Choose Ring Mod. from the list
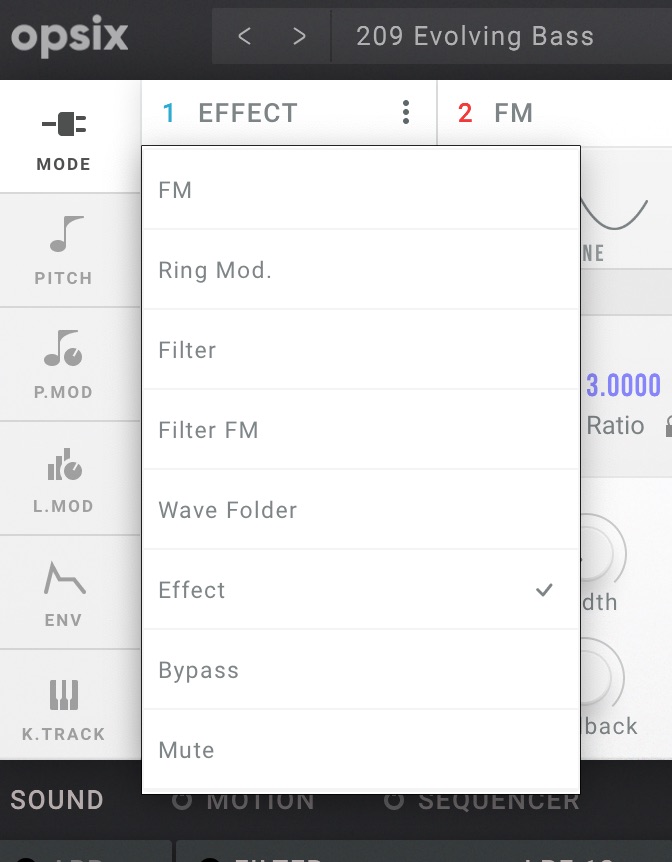 pos(360,270)
